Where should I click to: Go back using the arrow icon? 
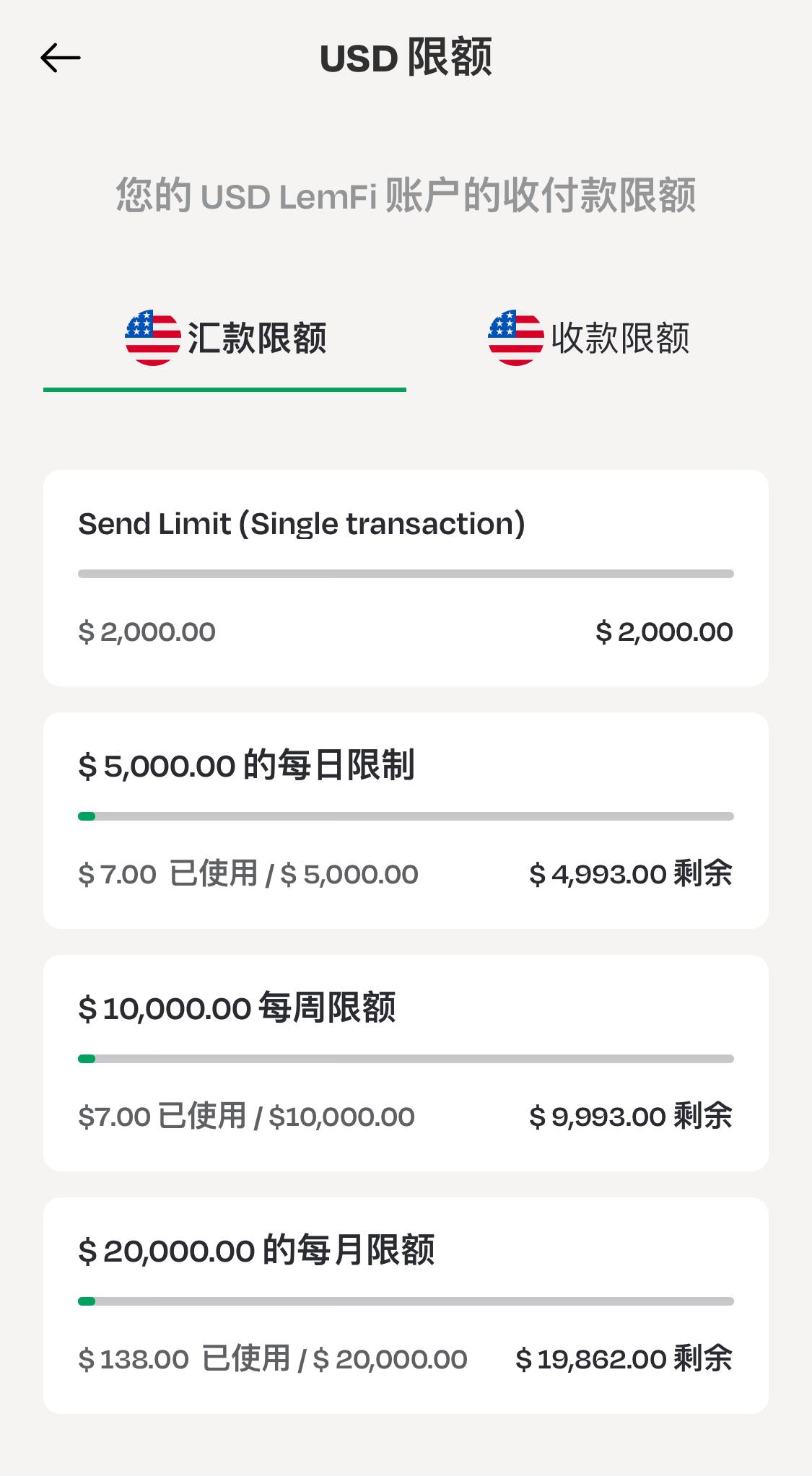pyautogui.click(x=61, y=58)
